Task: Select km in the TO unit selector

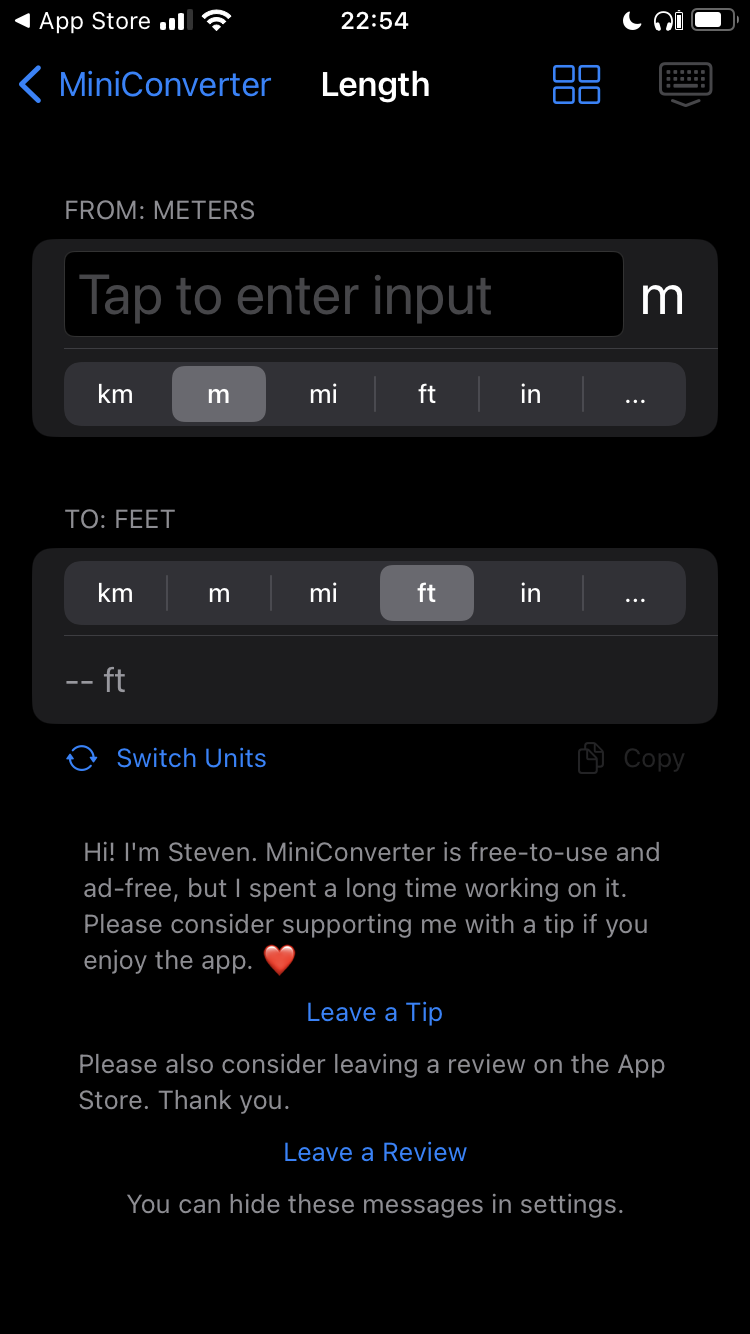Action: pyautogui.click(x=115, y=593)
